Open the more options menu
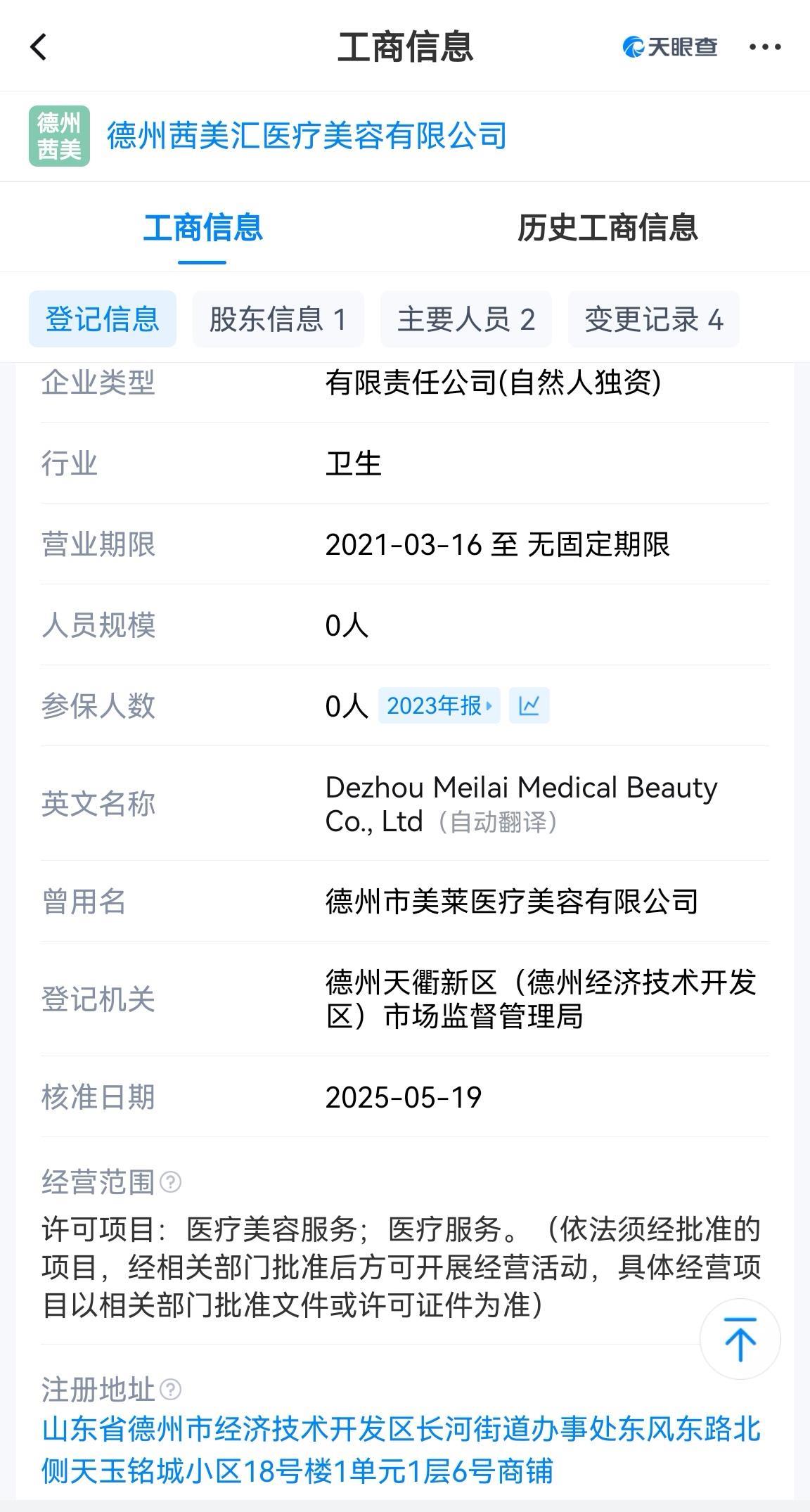 click(x=766, y=46)
